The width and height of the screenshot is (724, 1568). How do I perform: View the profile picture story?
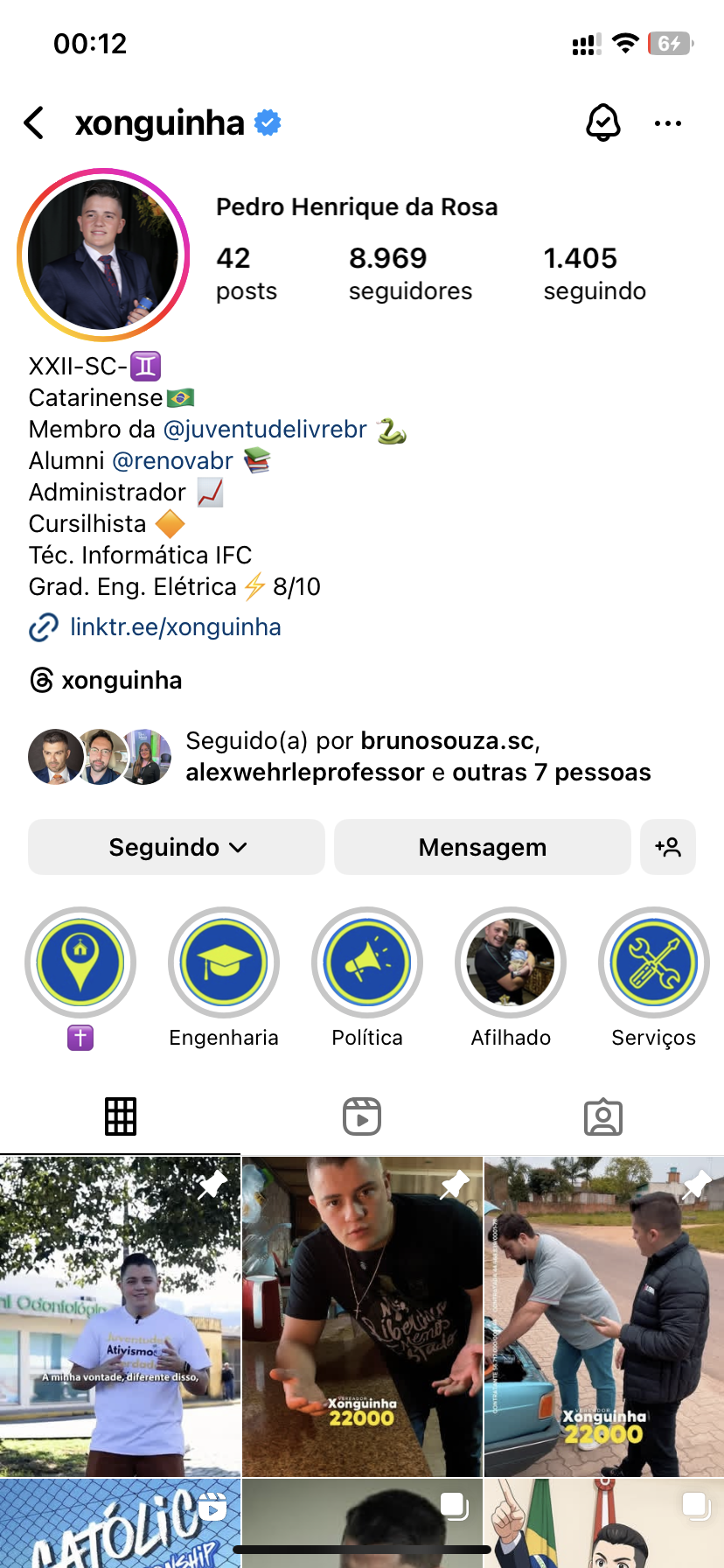pos(103,255)
